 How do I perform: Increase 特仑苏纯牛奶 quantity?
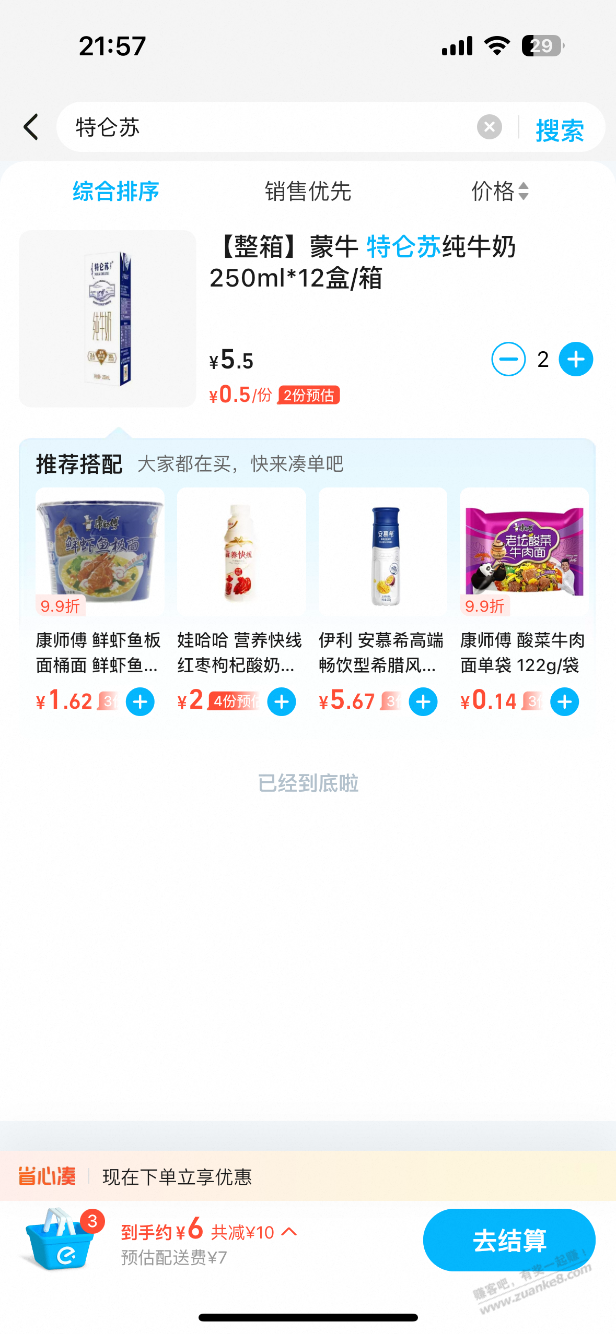click(x=576, y=359)
